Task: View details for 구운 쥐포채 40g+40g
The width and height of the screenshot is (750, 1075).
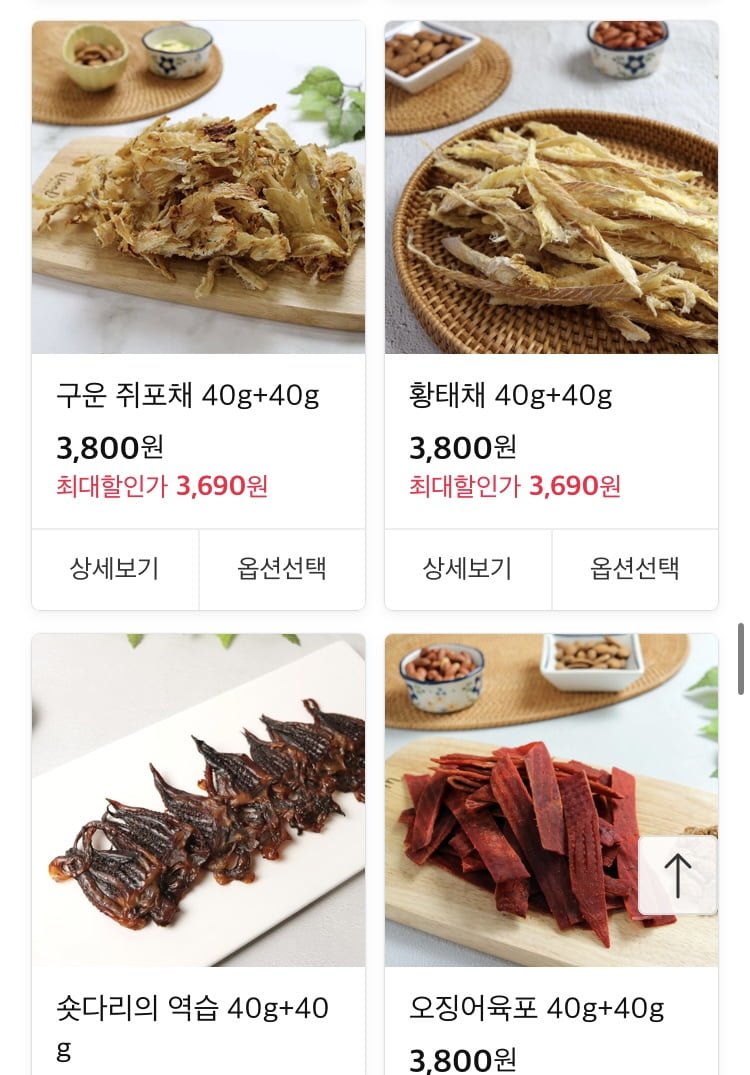Action: [115, 569]
